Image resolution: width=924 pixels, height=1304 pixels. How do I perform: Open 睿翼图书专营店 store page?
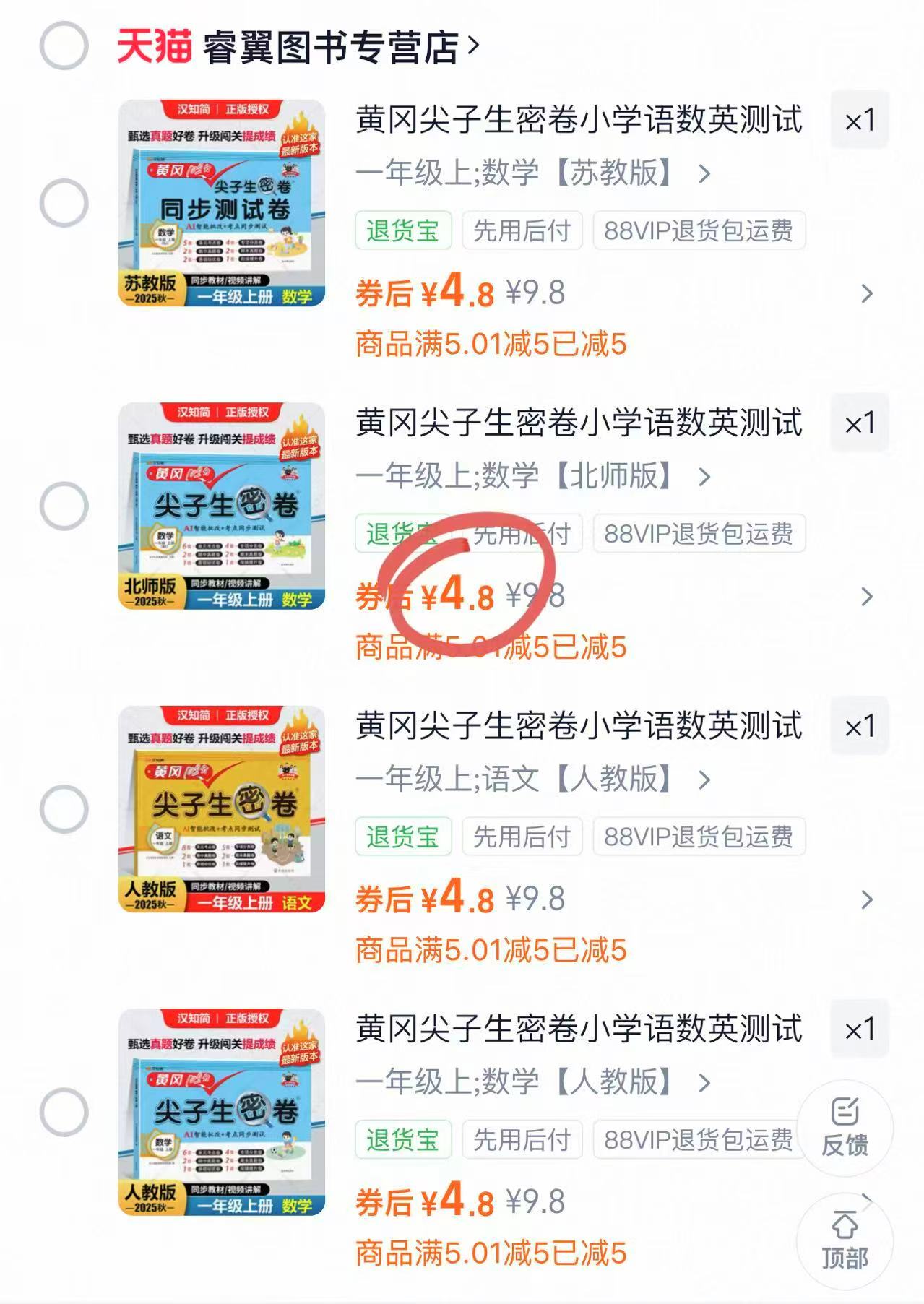coord(332,43)
